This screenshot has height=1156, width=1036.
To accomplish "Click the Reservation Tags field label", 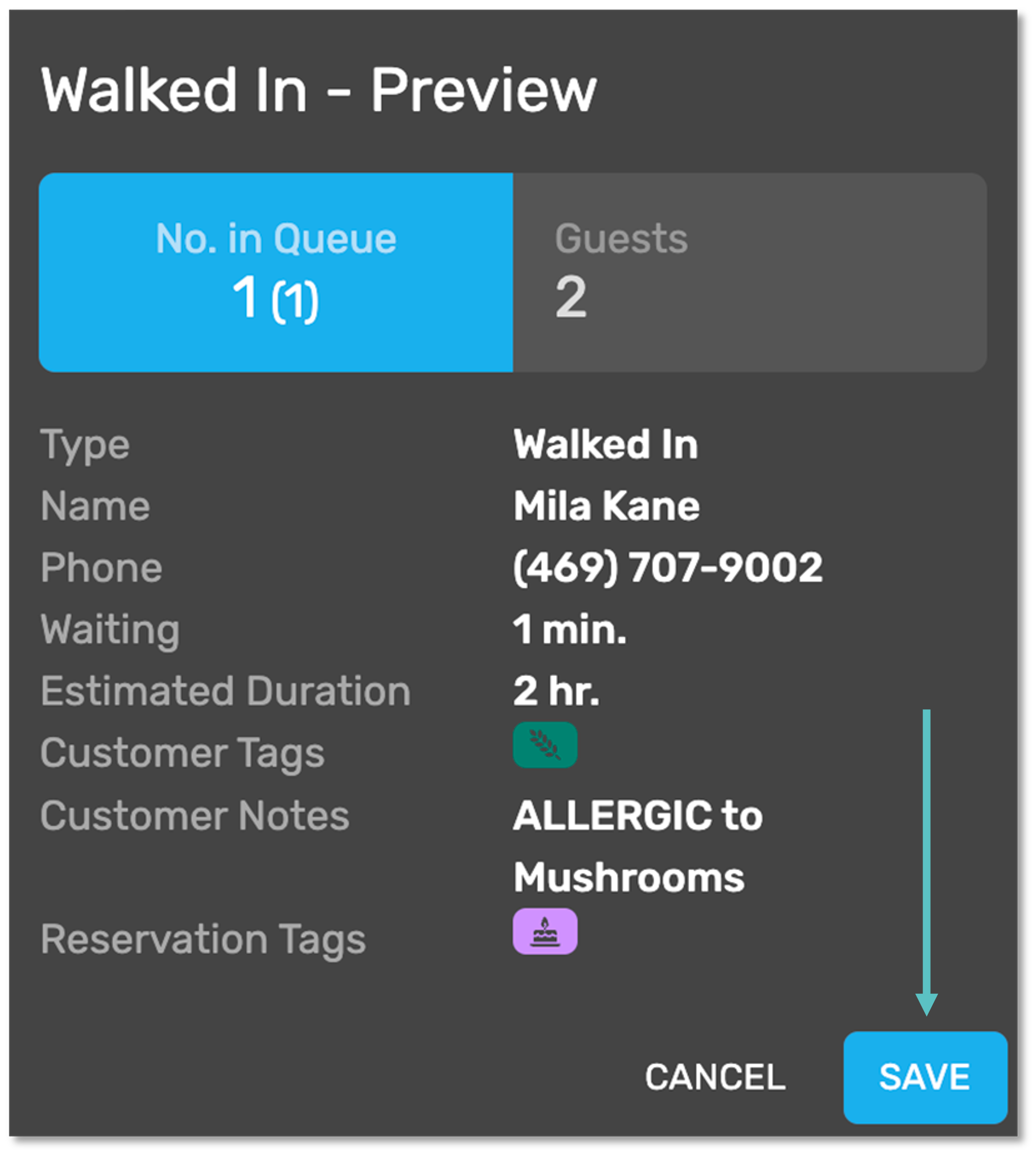I will 203,939.
